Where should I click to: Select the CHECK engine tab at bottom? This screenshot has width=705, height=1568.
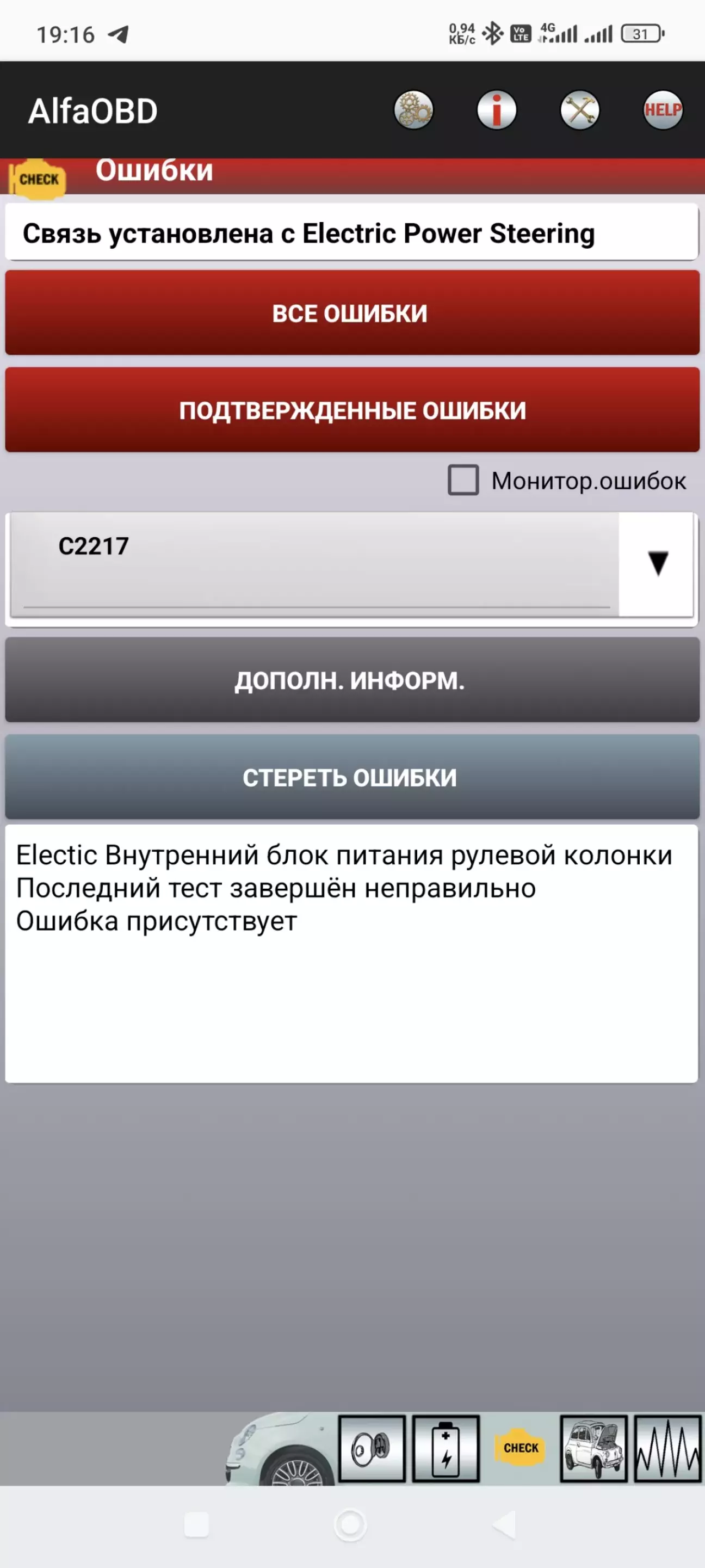520,1448
